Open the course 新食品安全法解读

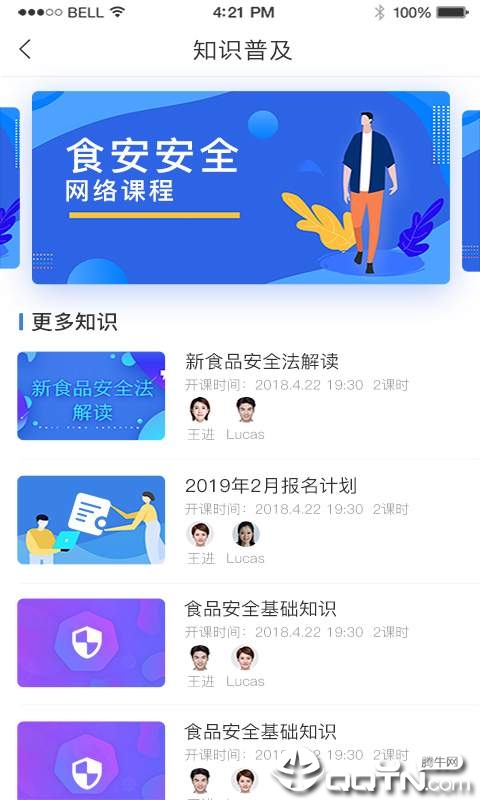261,361
